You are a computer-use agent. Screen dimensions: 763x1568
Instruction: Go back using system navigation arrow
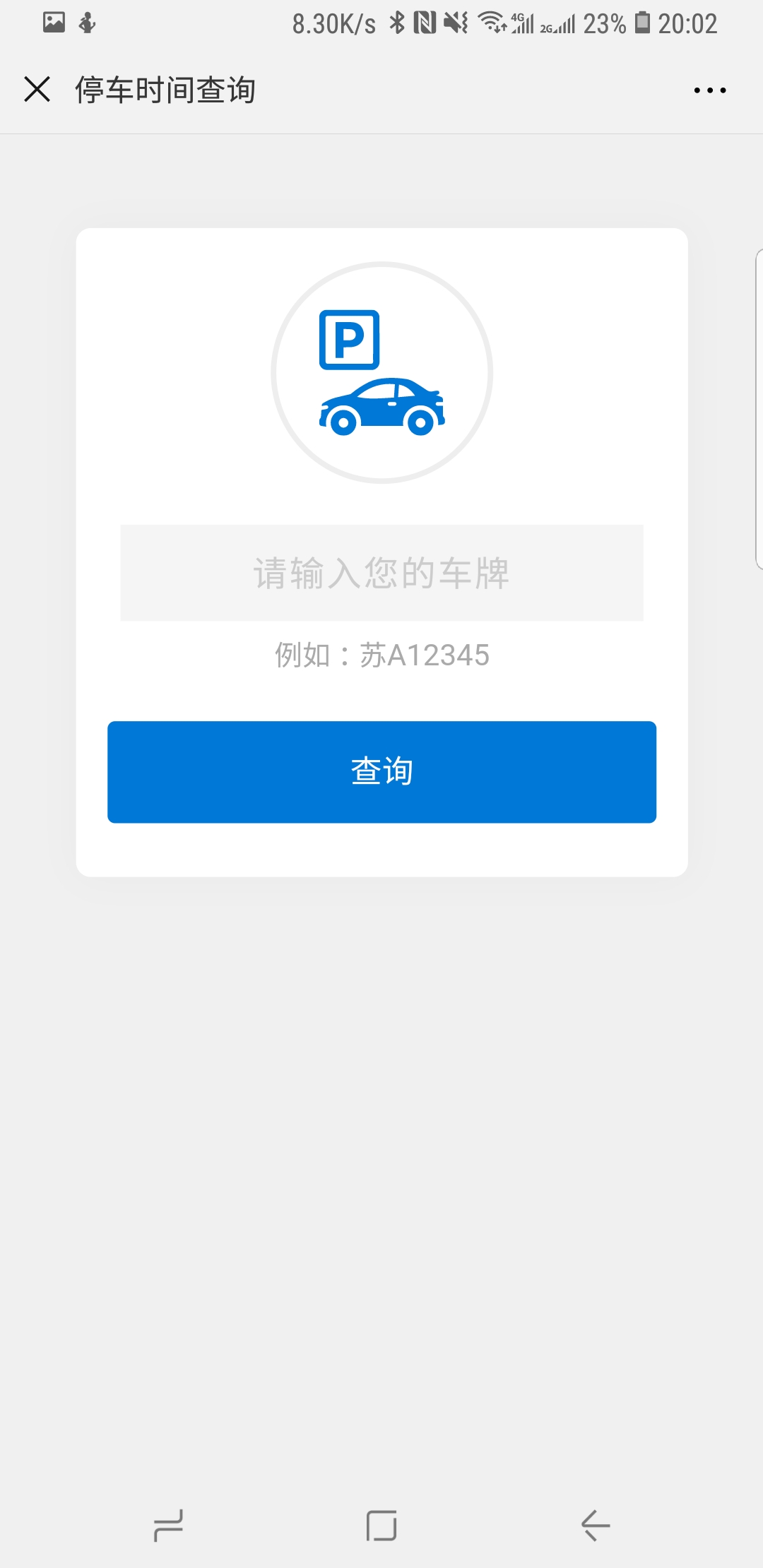click(596, 1525)
